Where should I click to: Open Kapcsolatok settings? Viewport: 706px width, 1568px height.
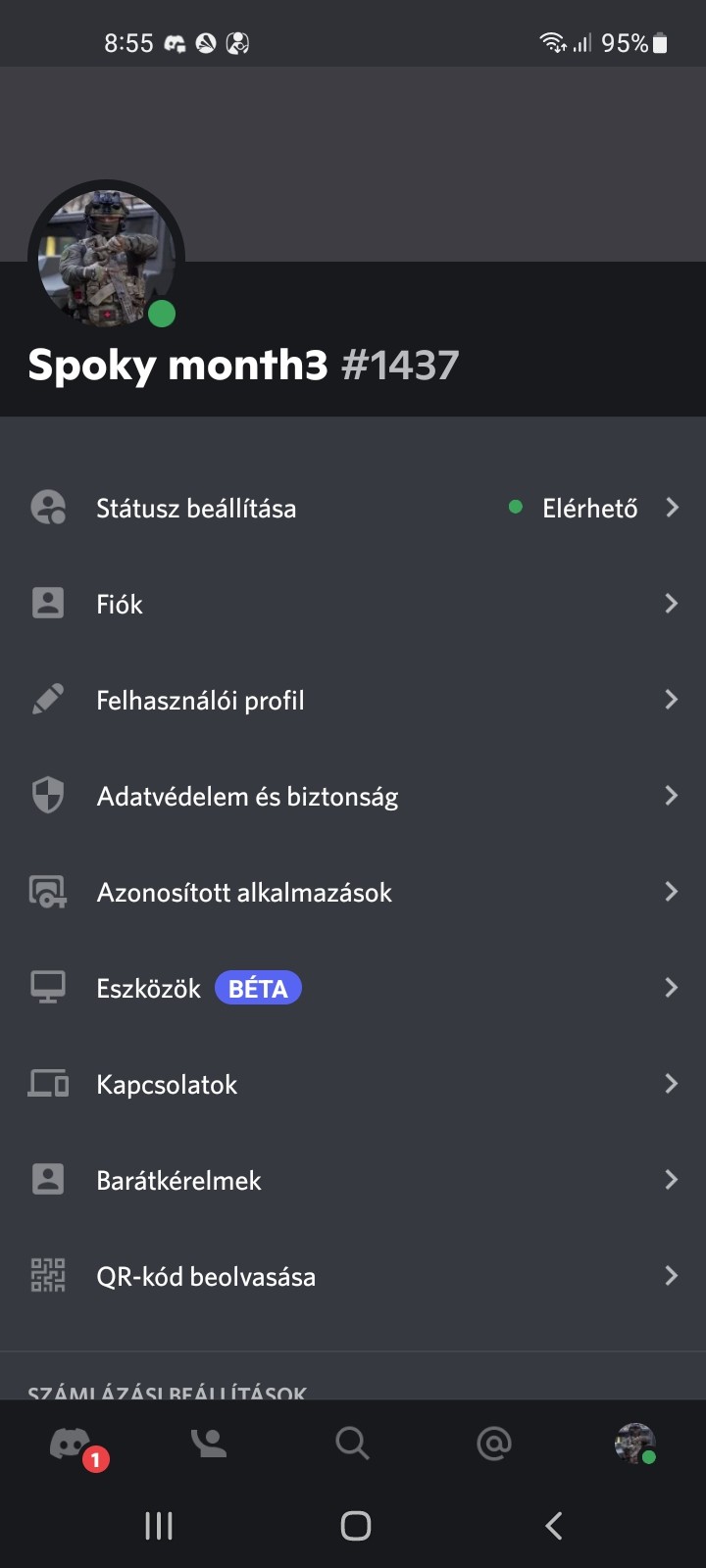[353, 1084]
